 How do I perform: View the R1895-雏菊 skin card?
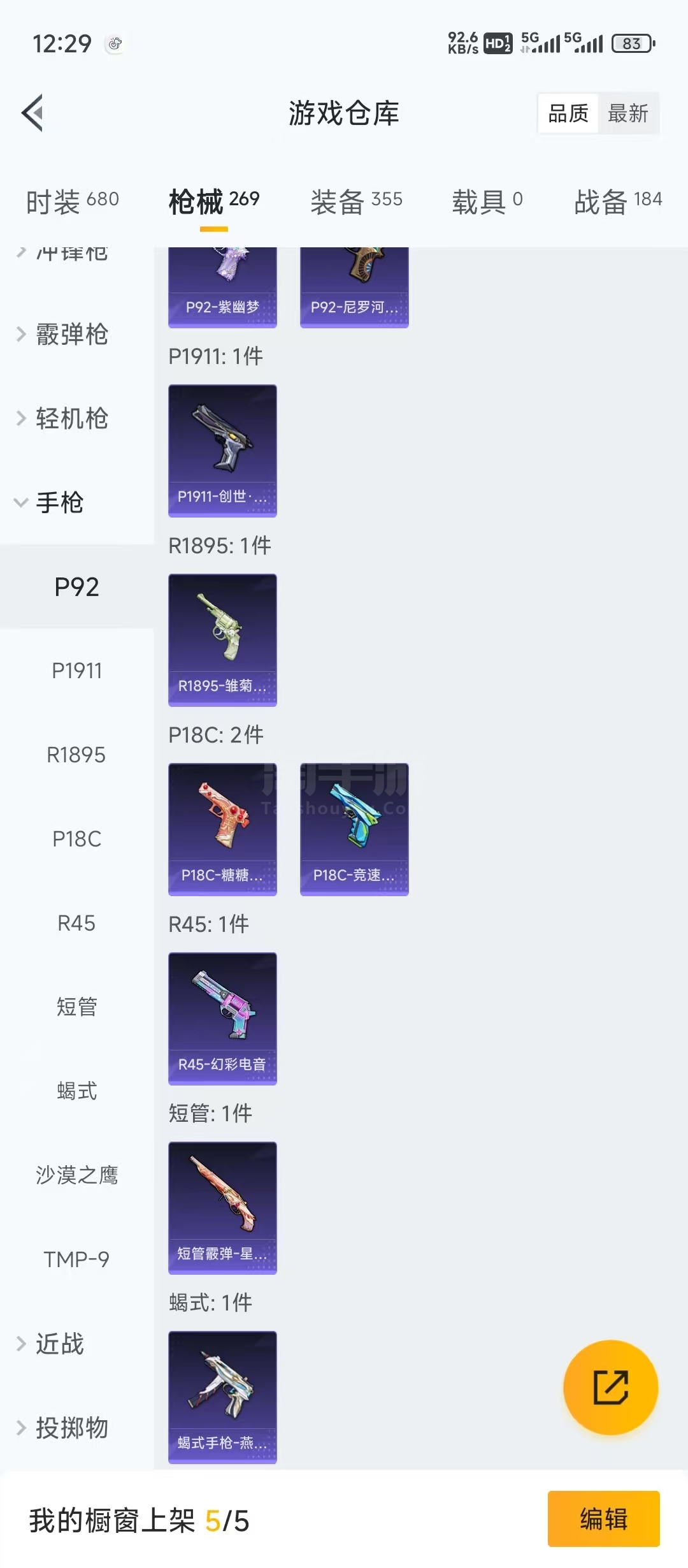(222, 639)
